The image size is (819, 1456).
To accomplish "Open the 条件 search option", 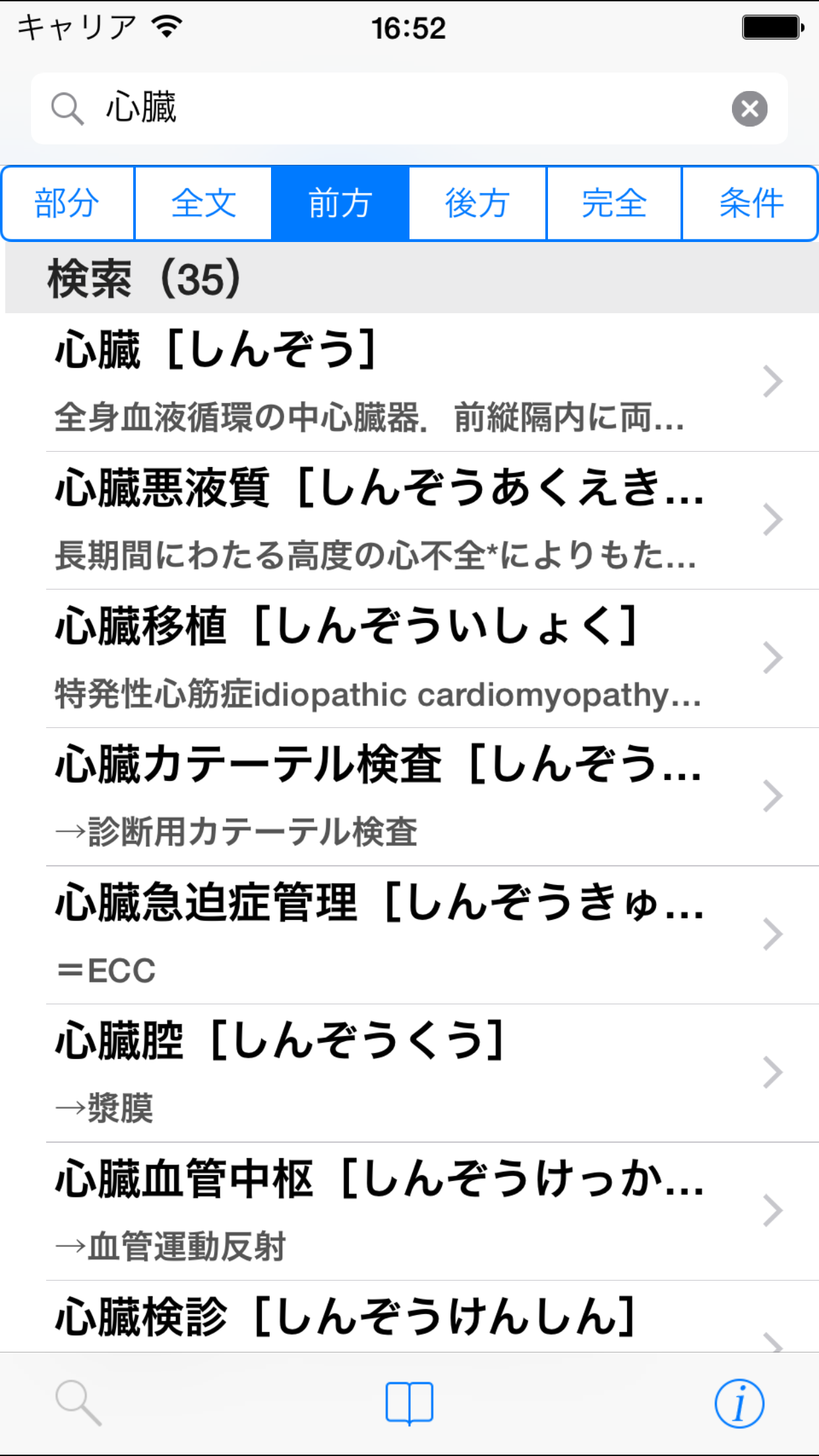I will [750, 203].
